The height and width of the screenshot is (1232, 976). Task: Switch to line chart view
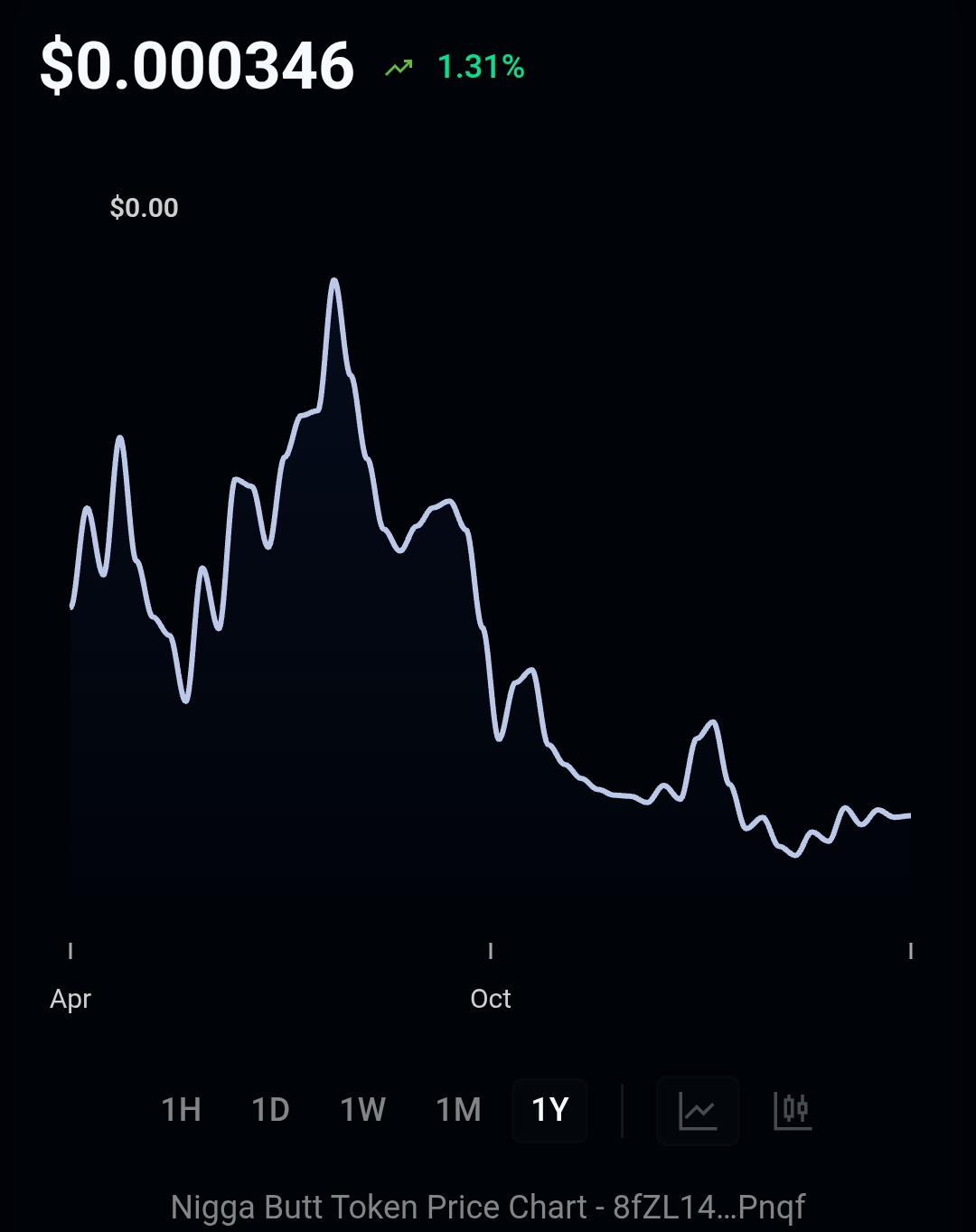(x=698, y=1111)
